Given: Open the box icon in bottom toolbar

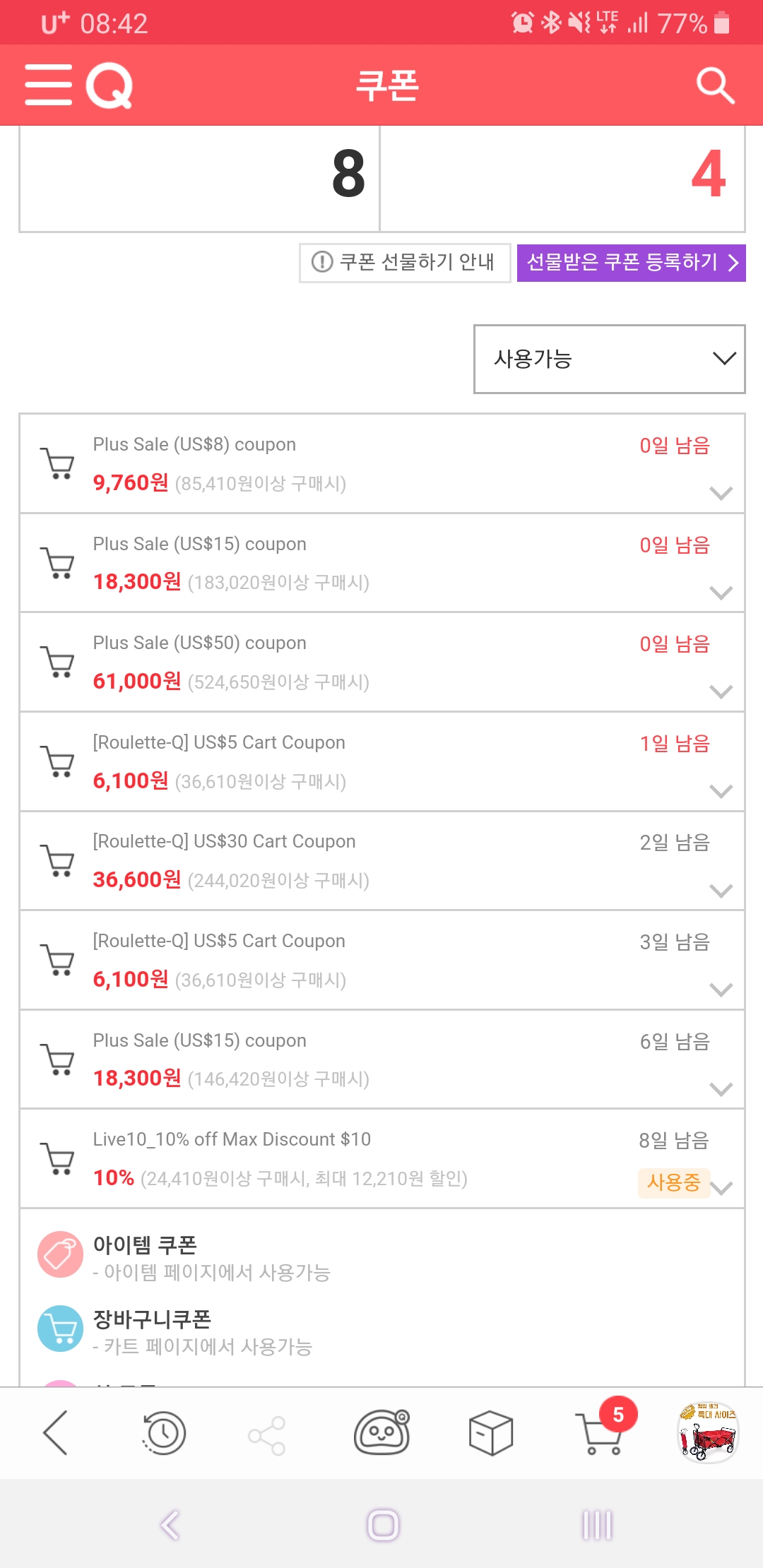Looking at the screenshot, I should click(490, 1433).
